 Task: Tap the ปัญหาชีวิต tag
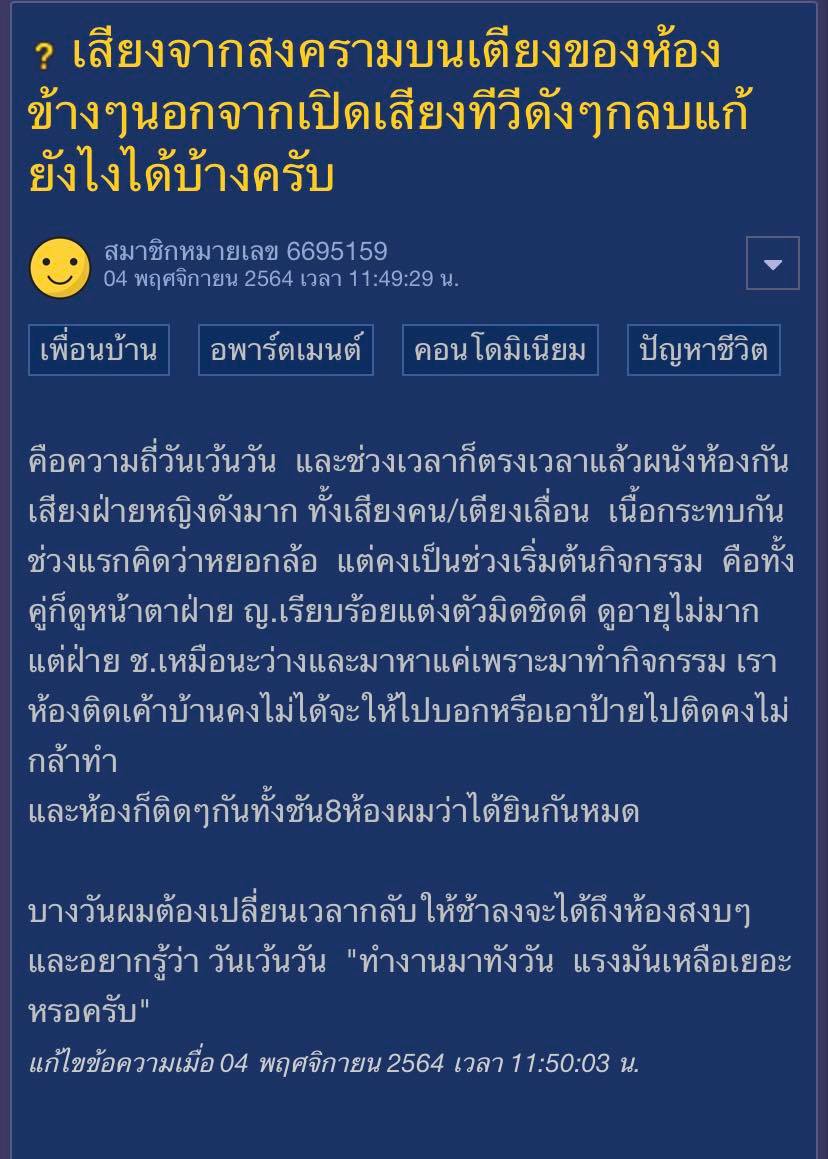tap(703, 350)
